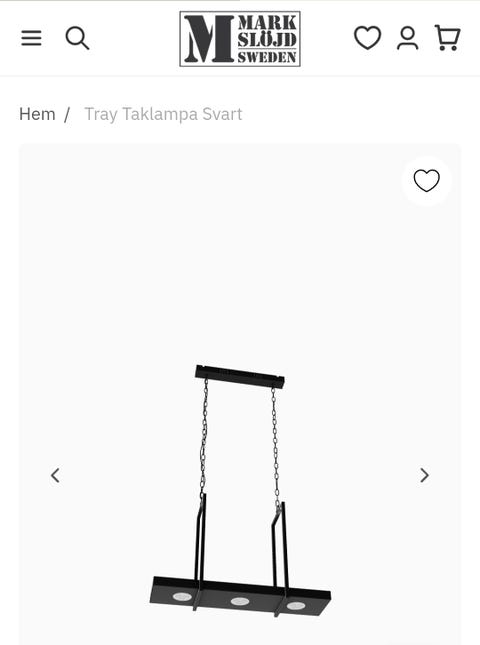
Task: Show the next product image
Action: (x=424, y=475)
